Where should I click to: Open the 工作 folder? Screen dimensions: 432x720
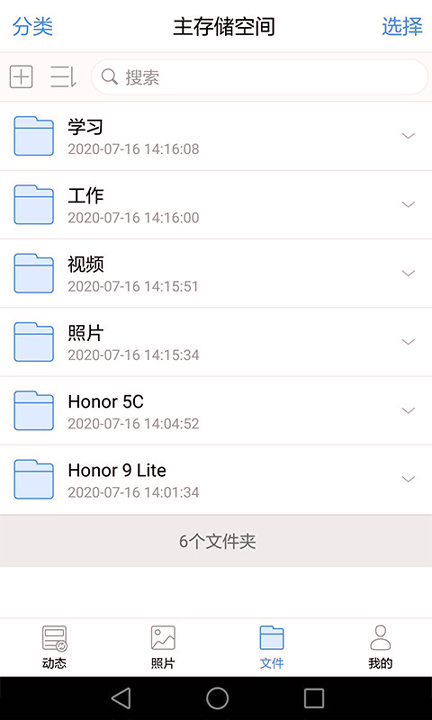click(216, 204)
